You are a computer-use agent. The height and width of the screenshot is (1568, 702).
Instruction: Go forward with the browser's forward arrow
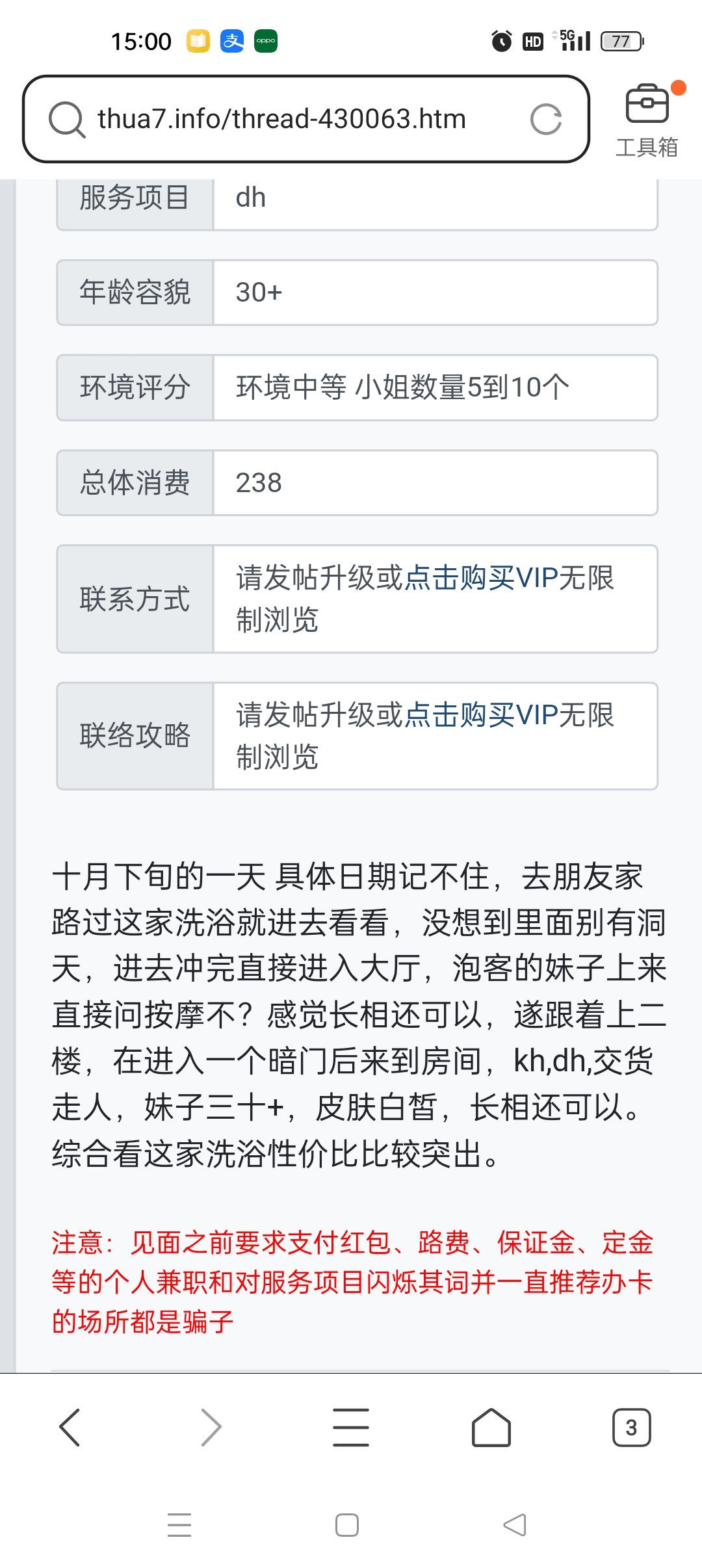(211, 1428)
